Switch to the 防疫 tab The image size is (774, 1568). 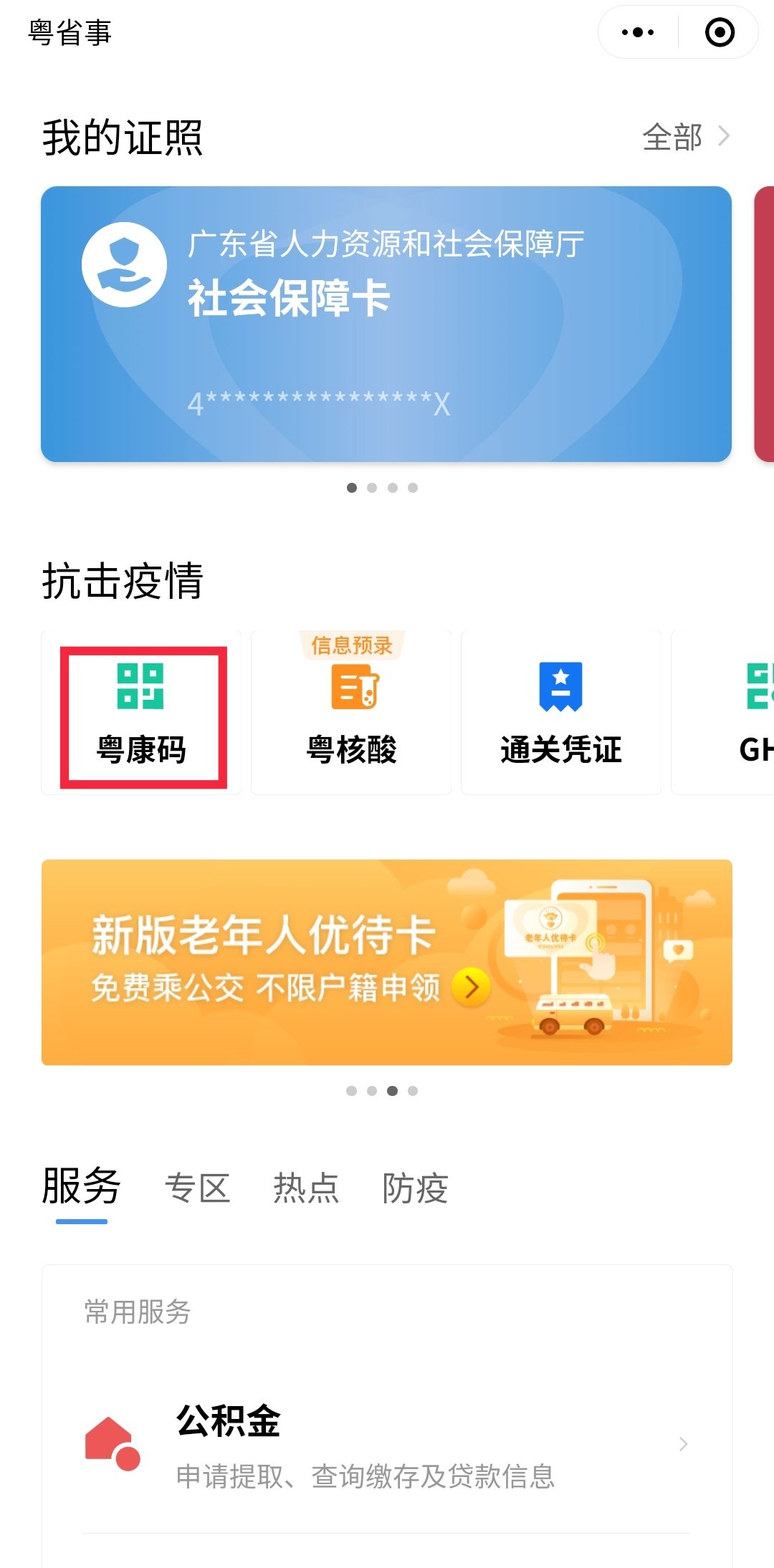pos(415,1188)
